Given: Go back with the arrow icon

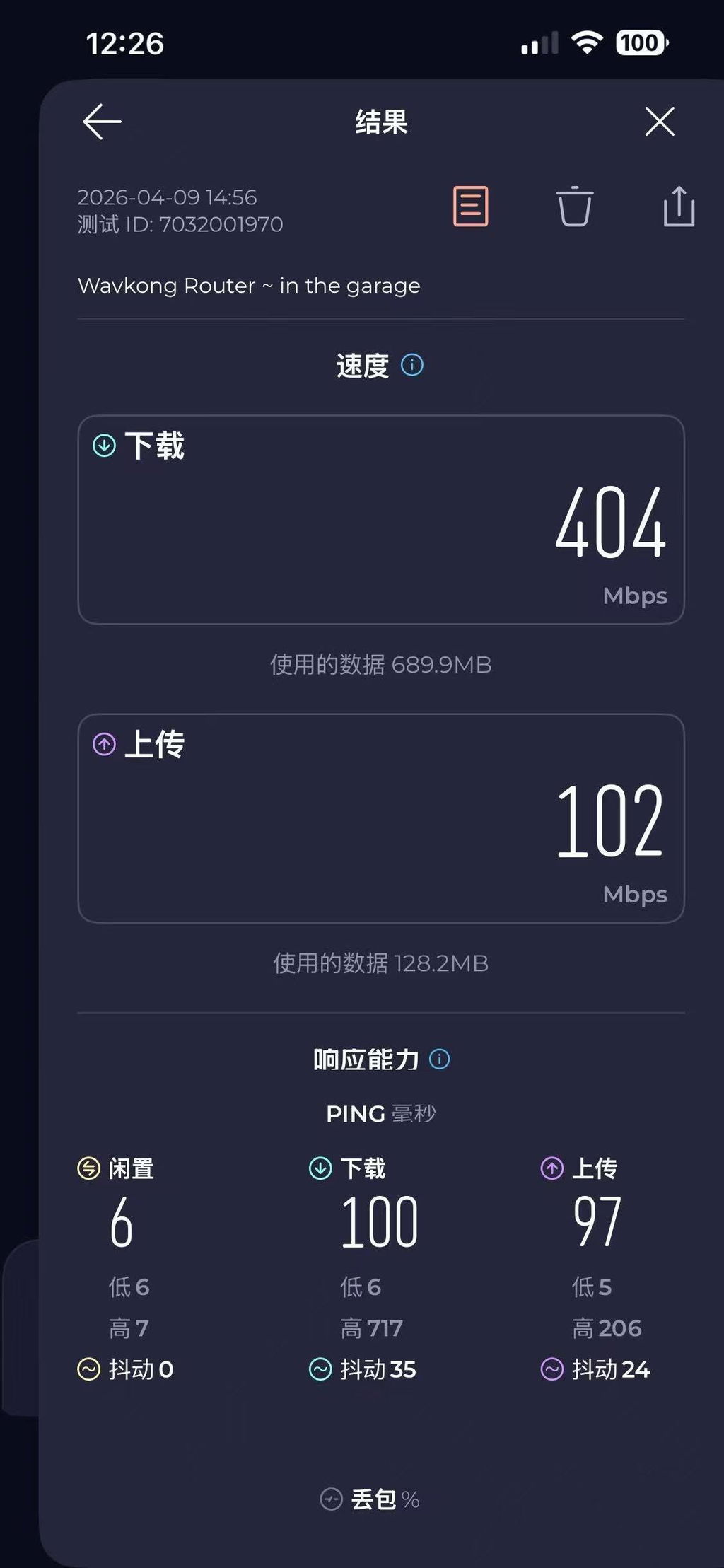Looking at the screenshot, I should [x=103, y=122].
